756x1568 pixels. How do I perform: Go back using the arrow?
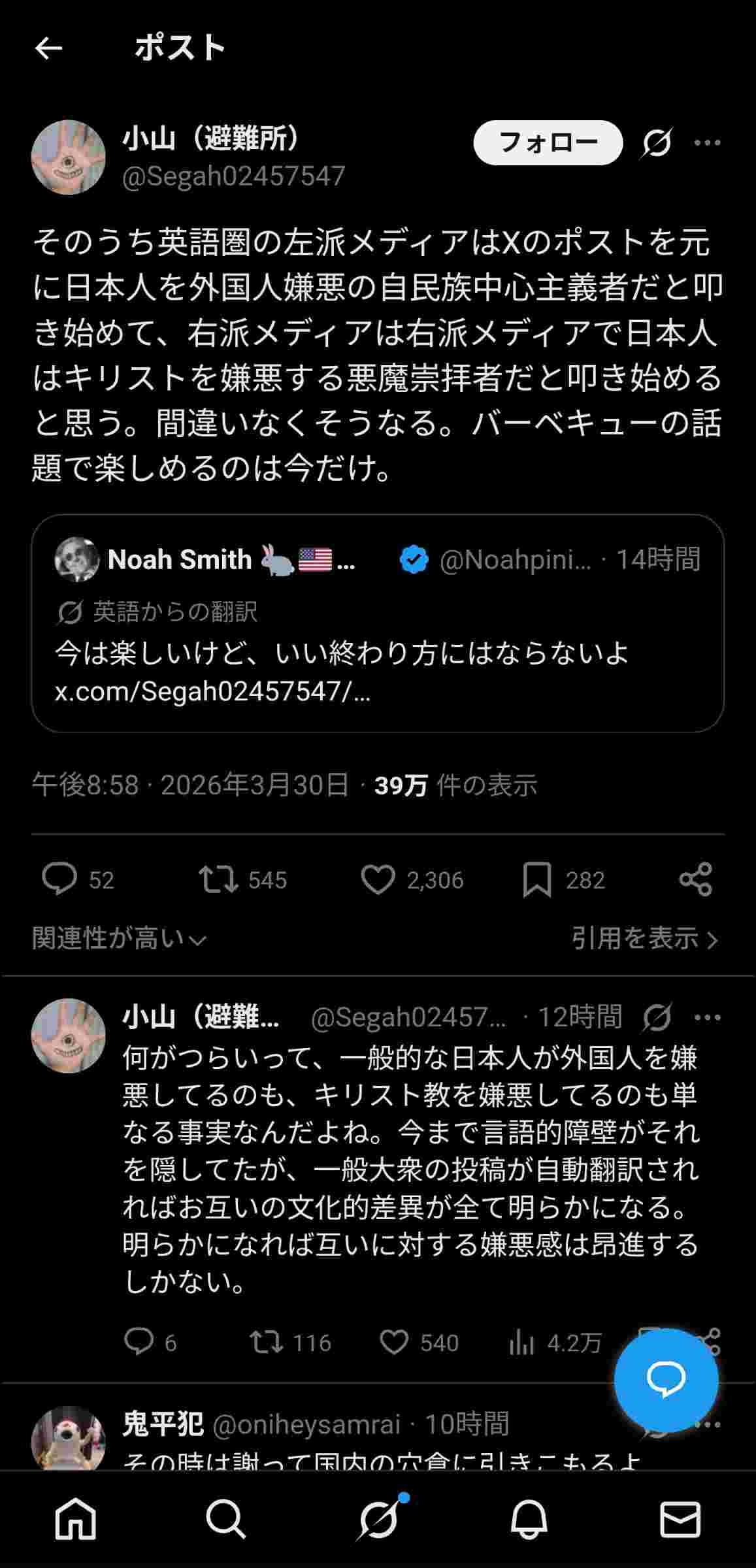(48, 48)
